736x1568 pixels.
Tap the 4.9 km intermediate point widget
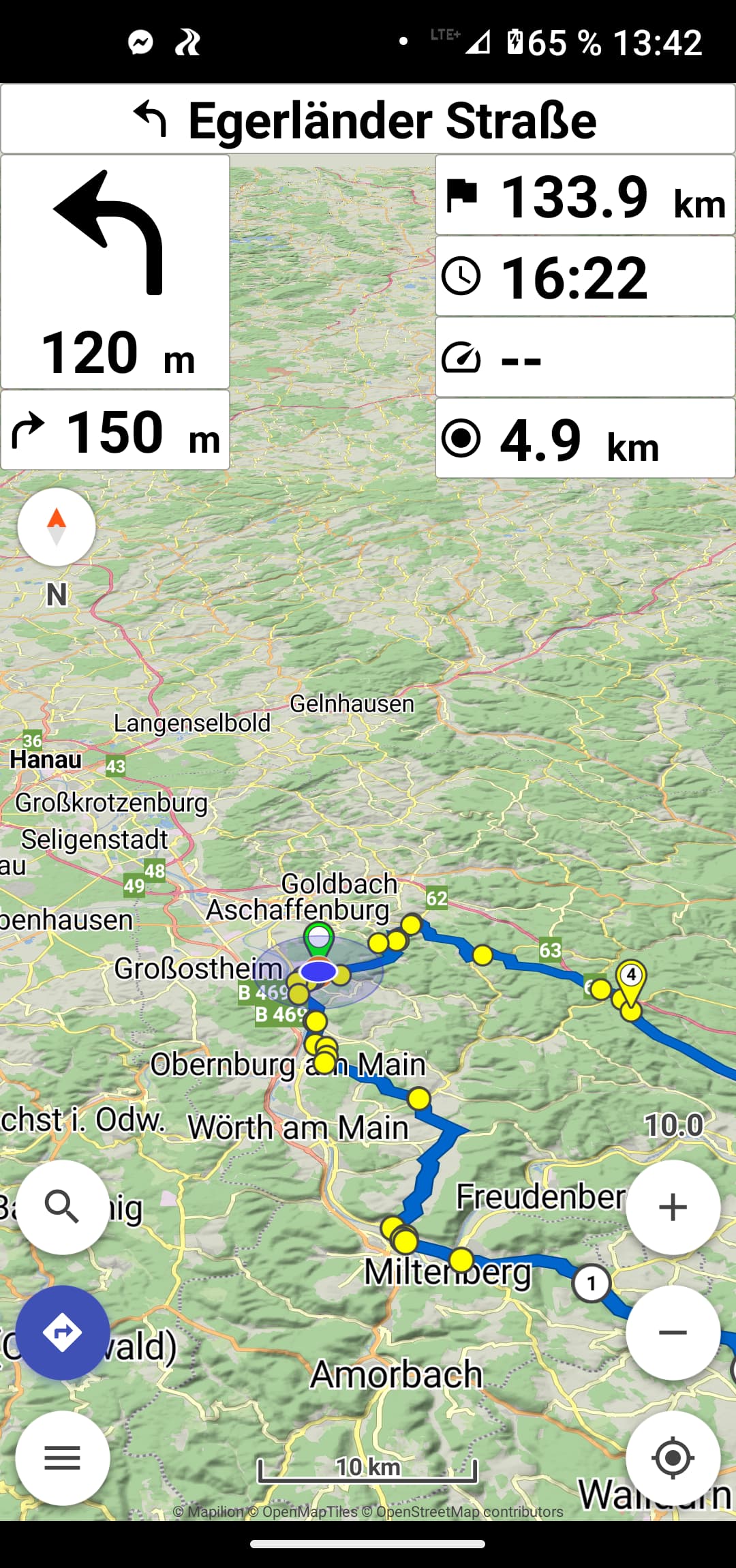[585, 439]
